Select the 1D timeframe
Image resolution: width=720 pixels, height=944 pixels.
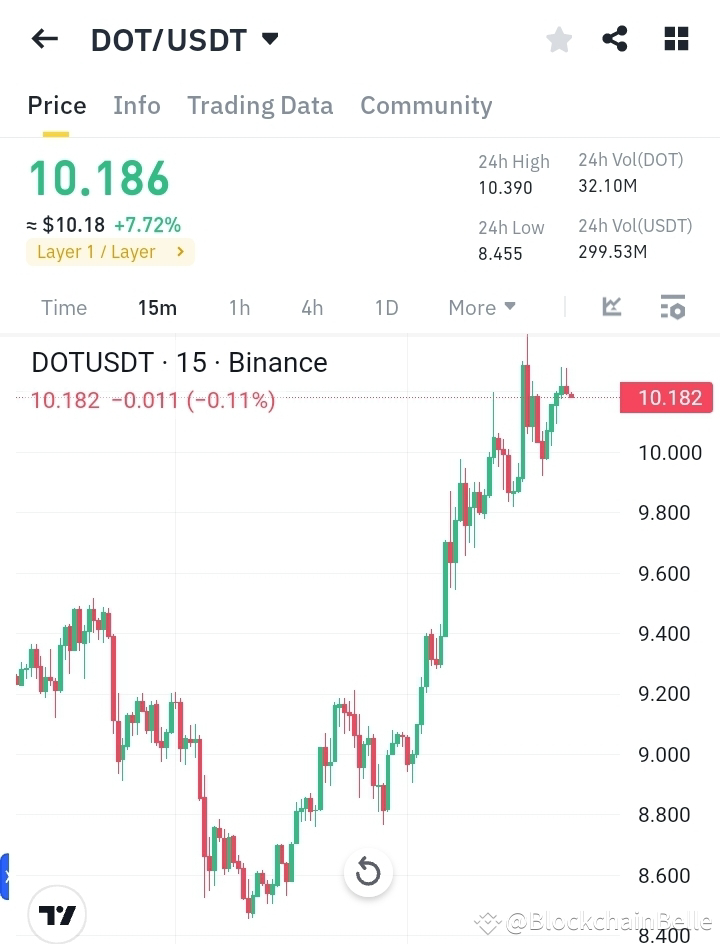pos(386,307)
